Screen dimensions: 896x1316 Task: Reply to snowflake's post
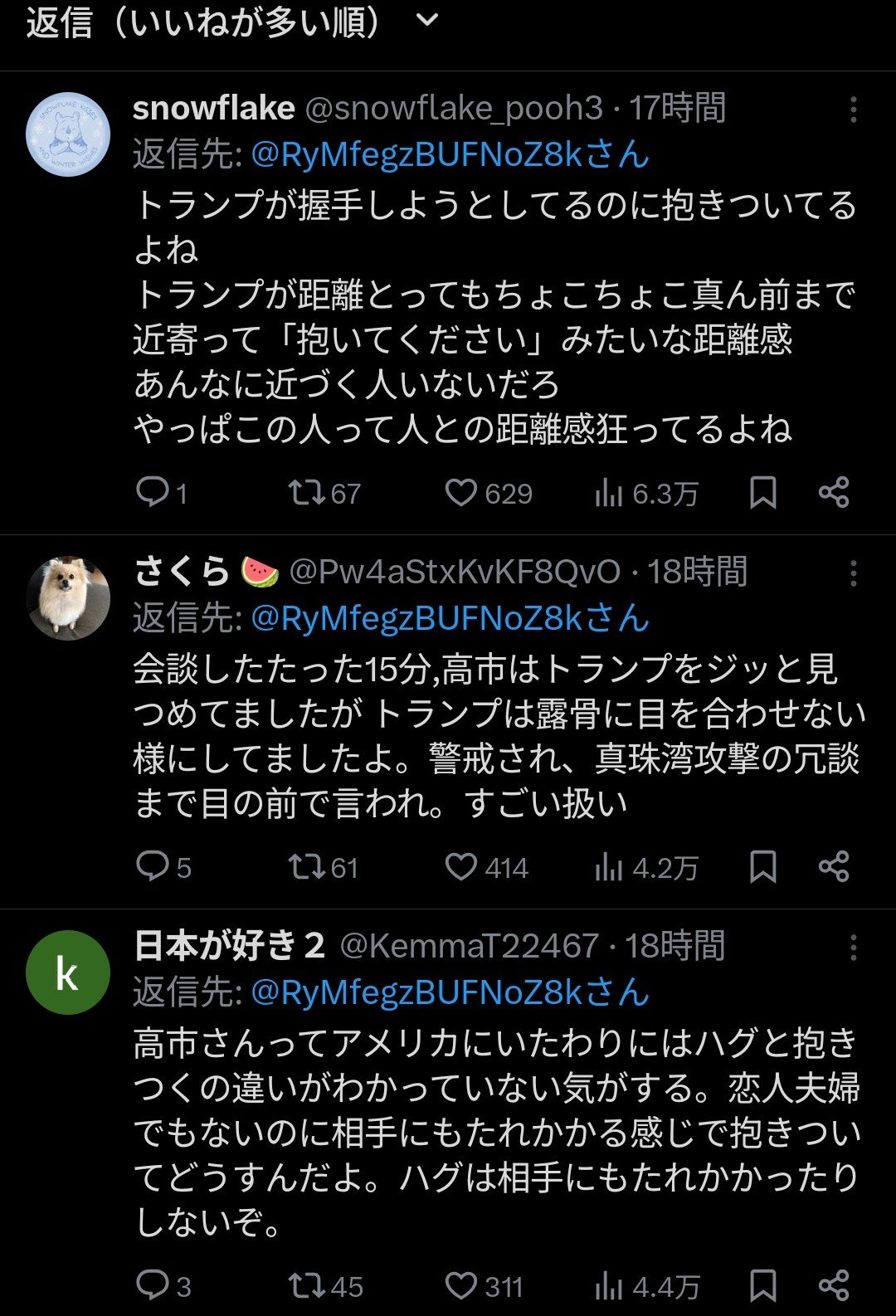tap(153, 493)
